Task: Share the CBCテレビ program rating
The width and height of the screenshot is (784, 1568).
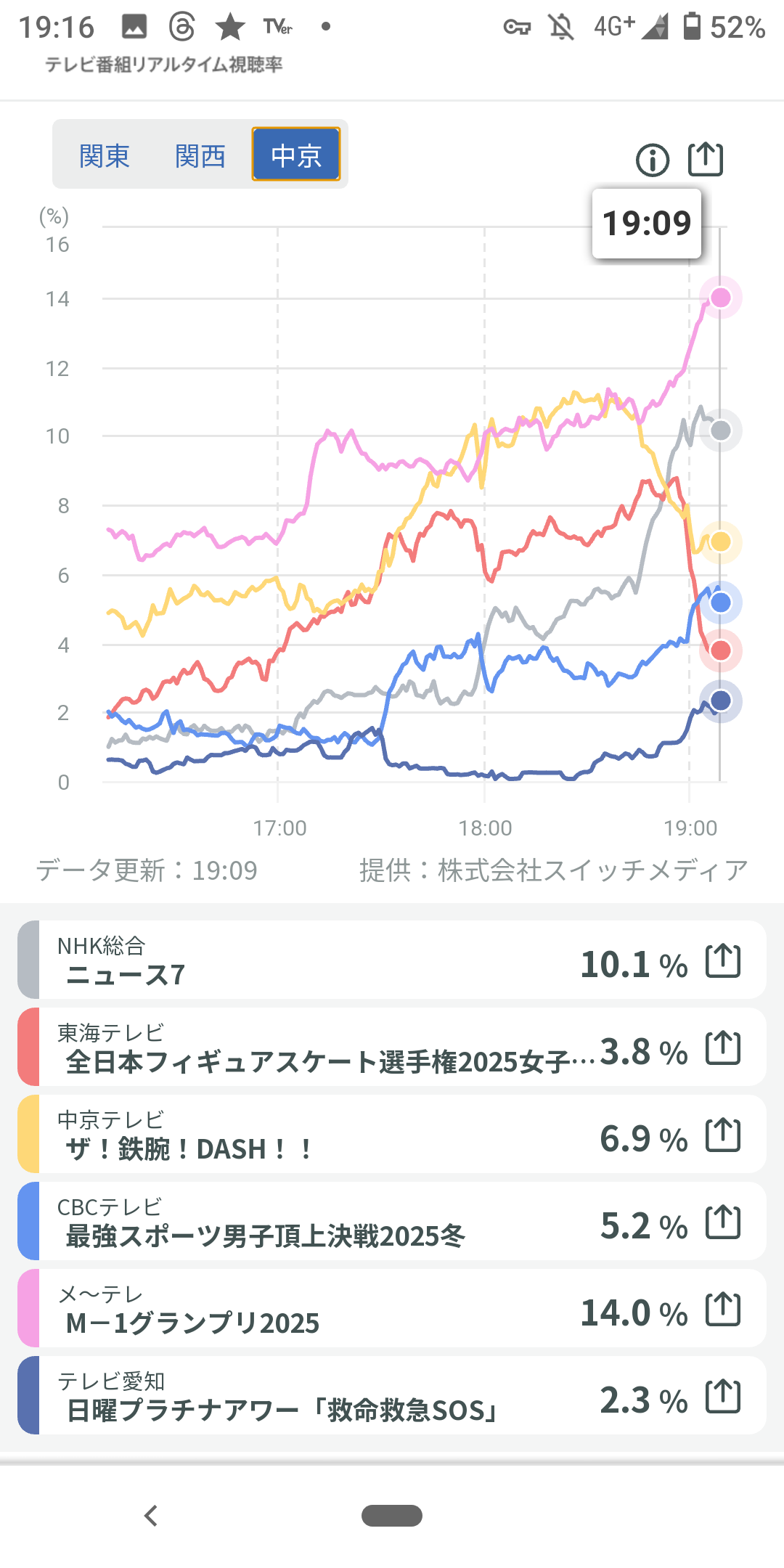Action: coord(723,1222)
